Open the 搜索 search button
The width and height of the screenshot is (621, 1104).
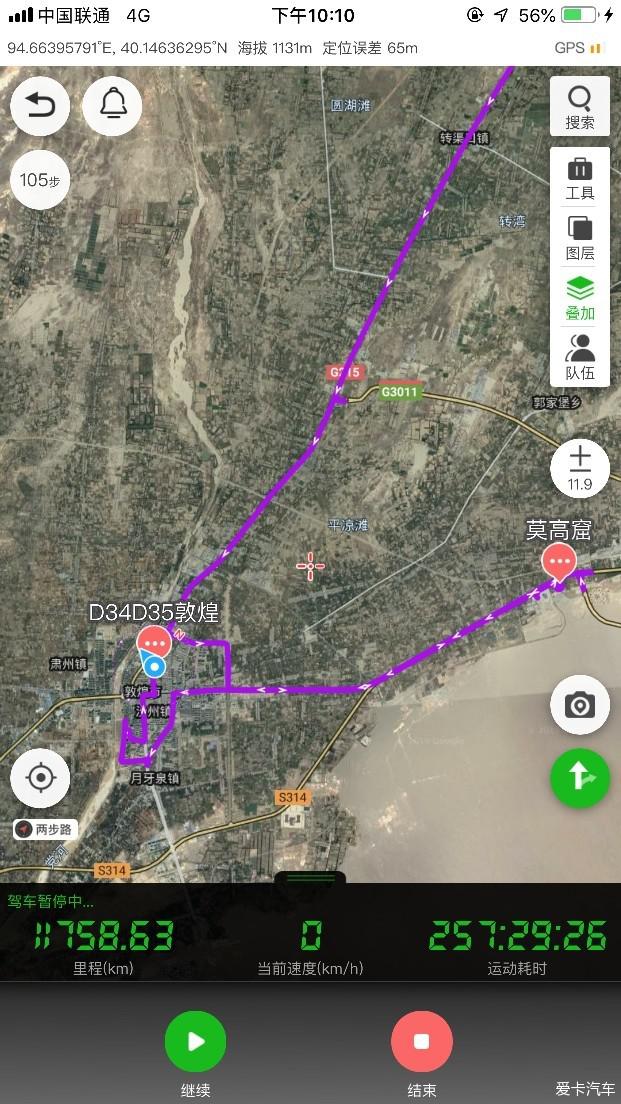pyautogui.click(x=580, y=107)
